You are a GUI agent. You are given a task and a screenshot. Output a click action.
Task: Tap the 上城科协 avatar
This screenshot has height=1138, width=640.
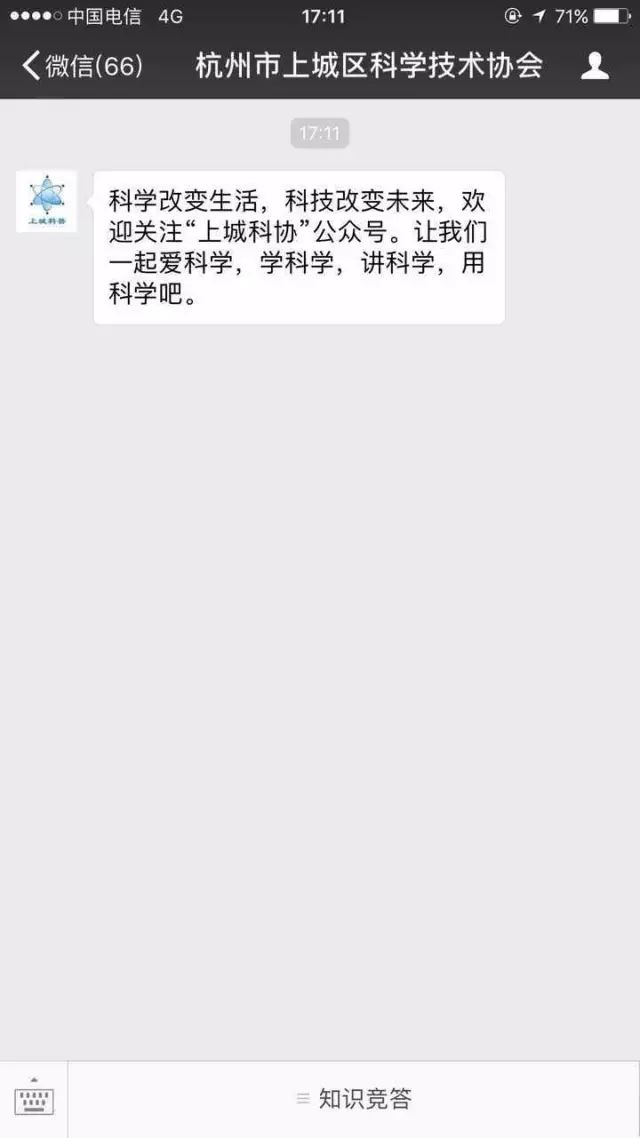tap(46, 201)
